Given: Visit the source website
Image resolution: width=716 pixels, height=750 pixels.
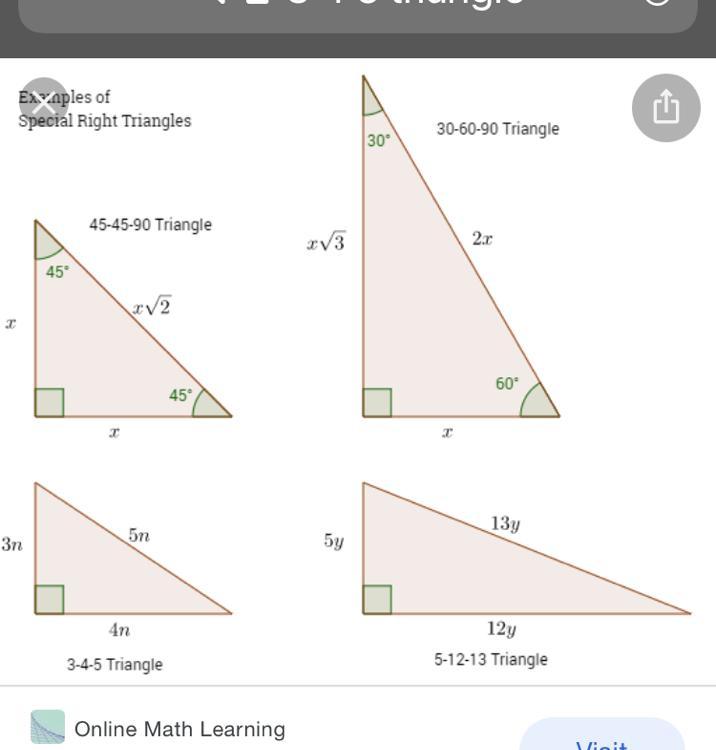Looking at the screenshot, I should pyautogui.click(x=602, y=738).
